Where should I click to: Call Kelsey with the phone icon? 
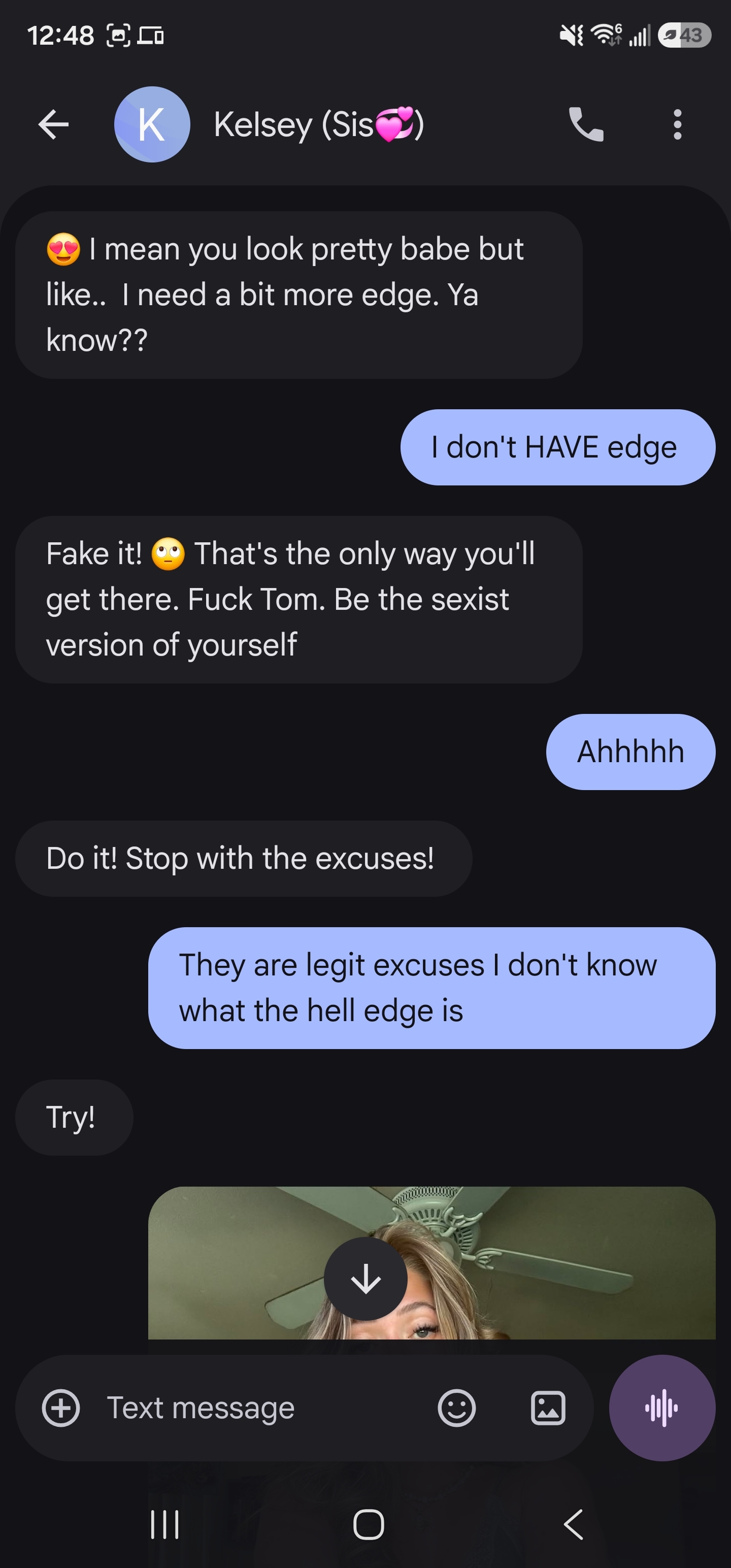click(585, 125)
